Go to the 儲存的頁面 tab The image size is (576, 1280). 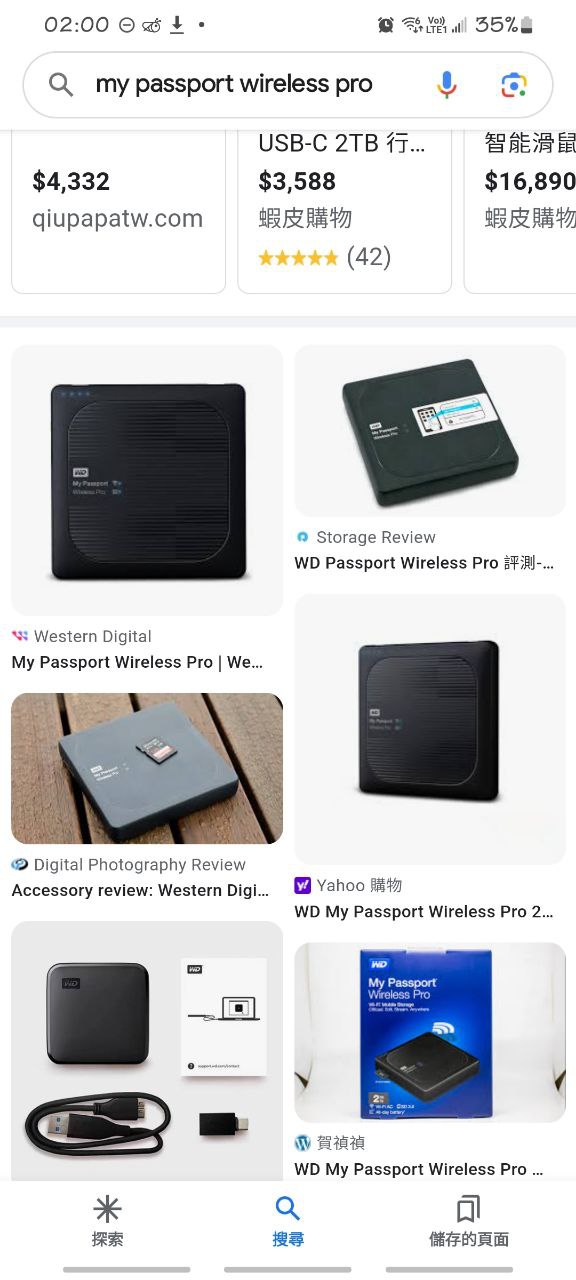click(x=469, y=1221)
